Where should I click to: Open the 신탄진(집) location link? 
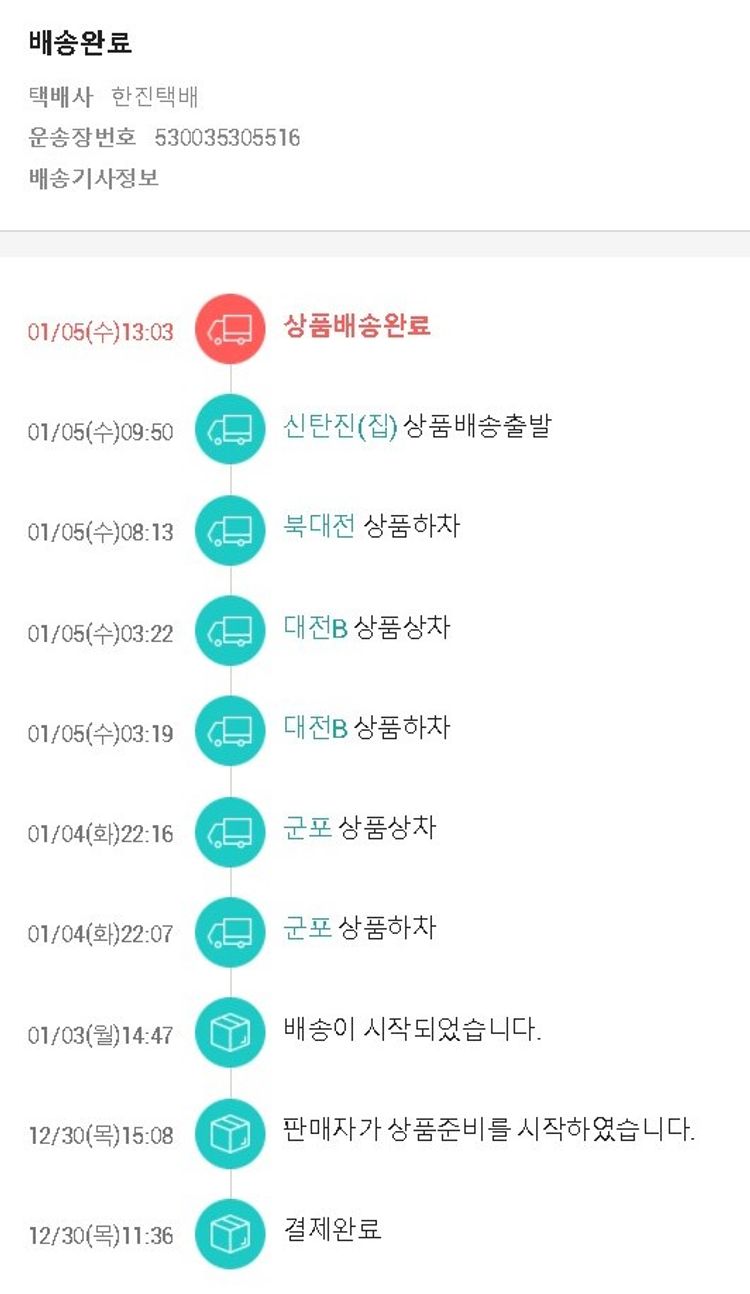[340, 428]
